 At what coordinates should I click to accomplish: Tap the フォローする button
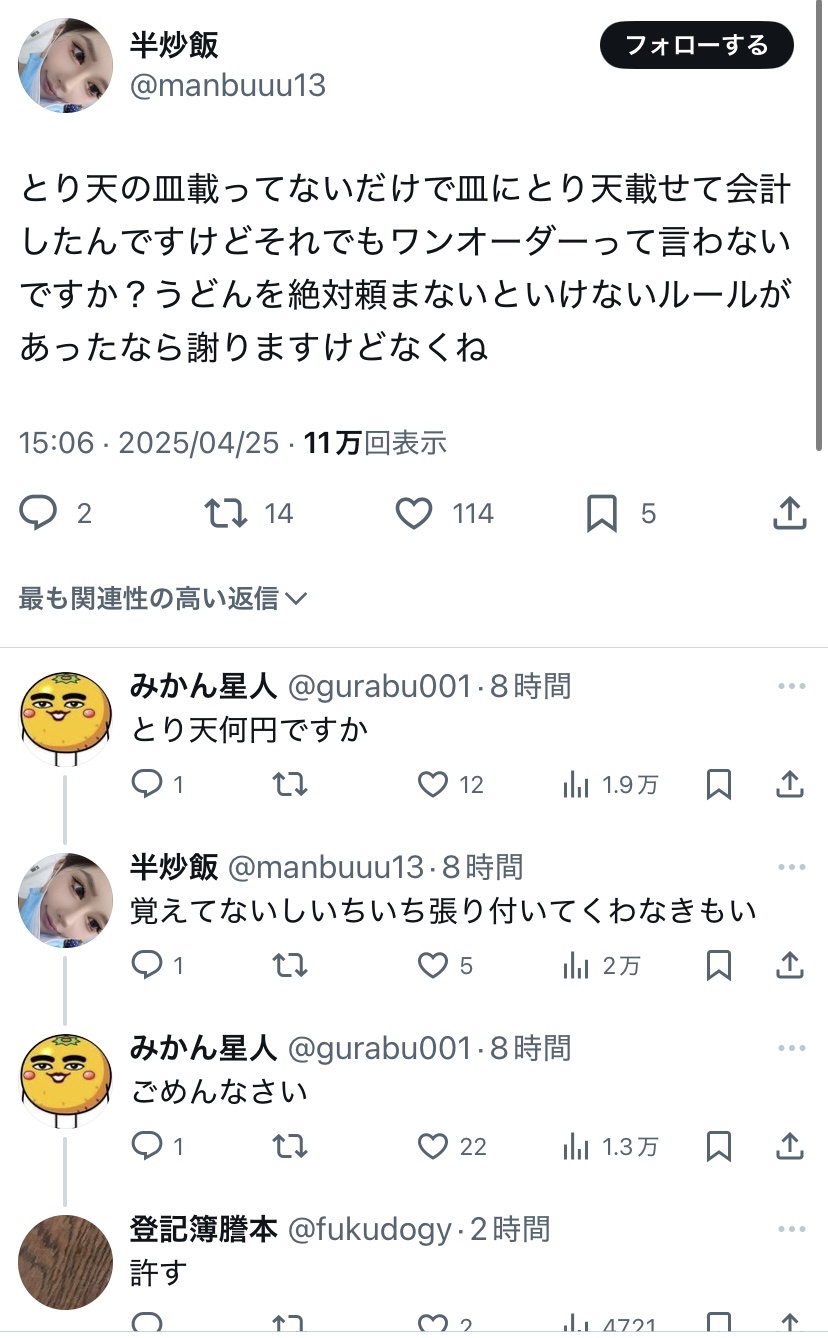[696, 45]
